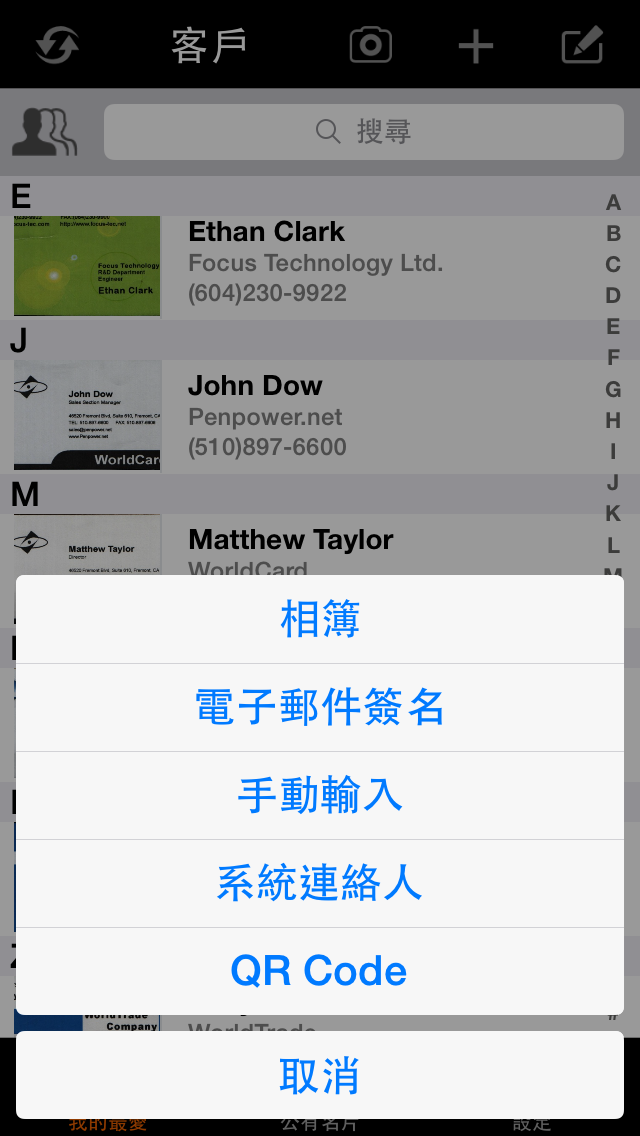This screenshot has height=1136, width=640.
Task: Choose 相簿 from the action sheet
Action: pos(319,620)
